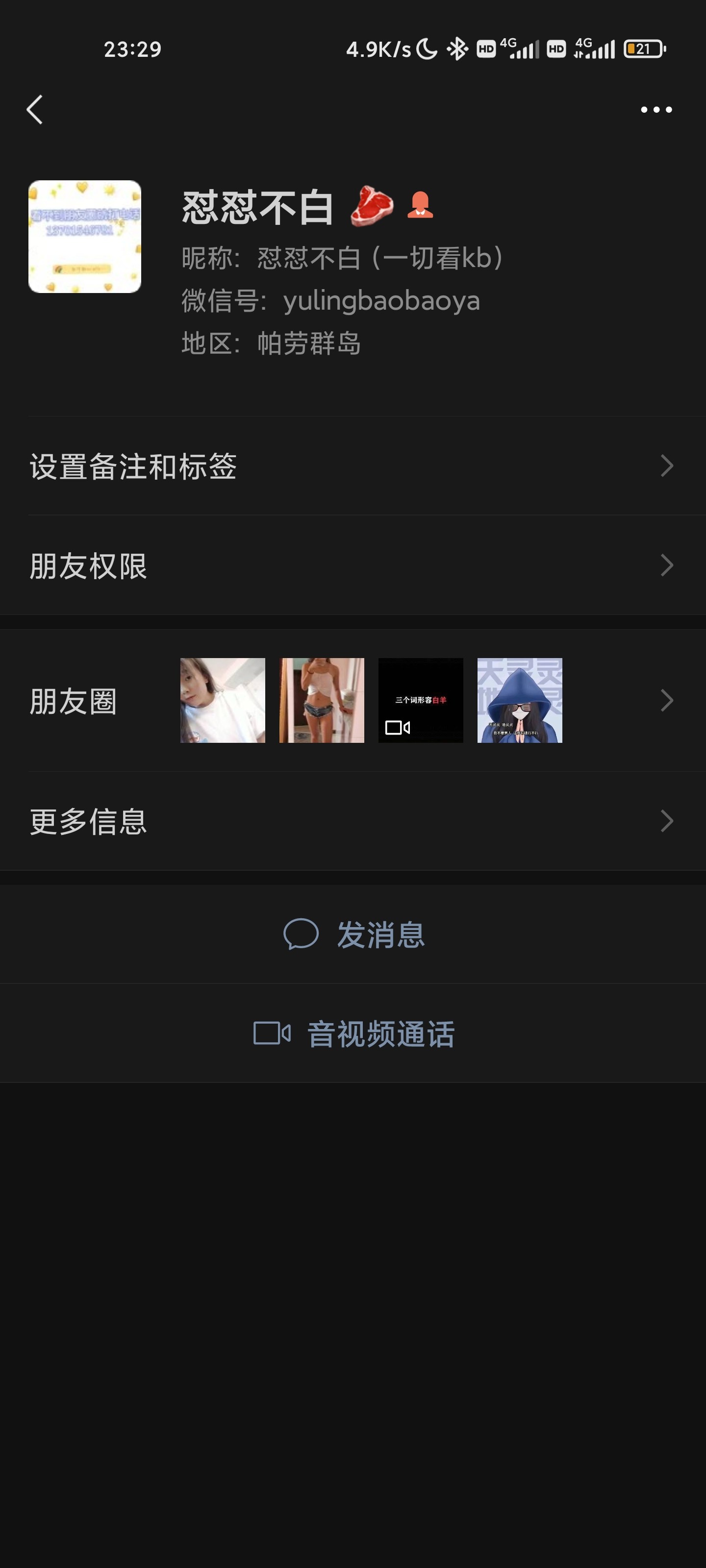Click the back arrow to return

coord(35,110)
